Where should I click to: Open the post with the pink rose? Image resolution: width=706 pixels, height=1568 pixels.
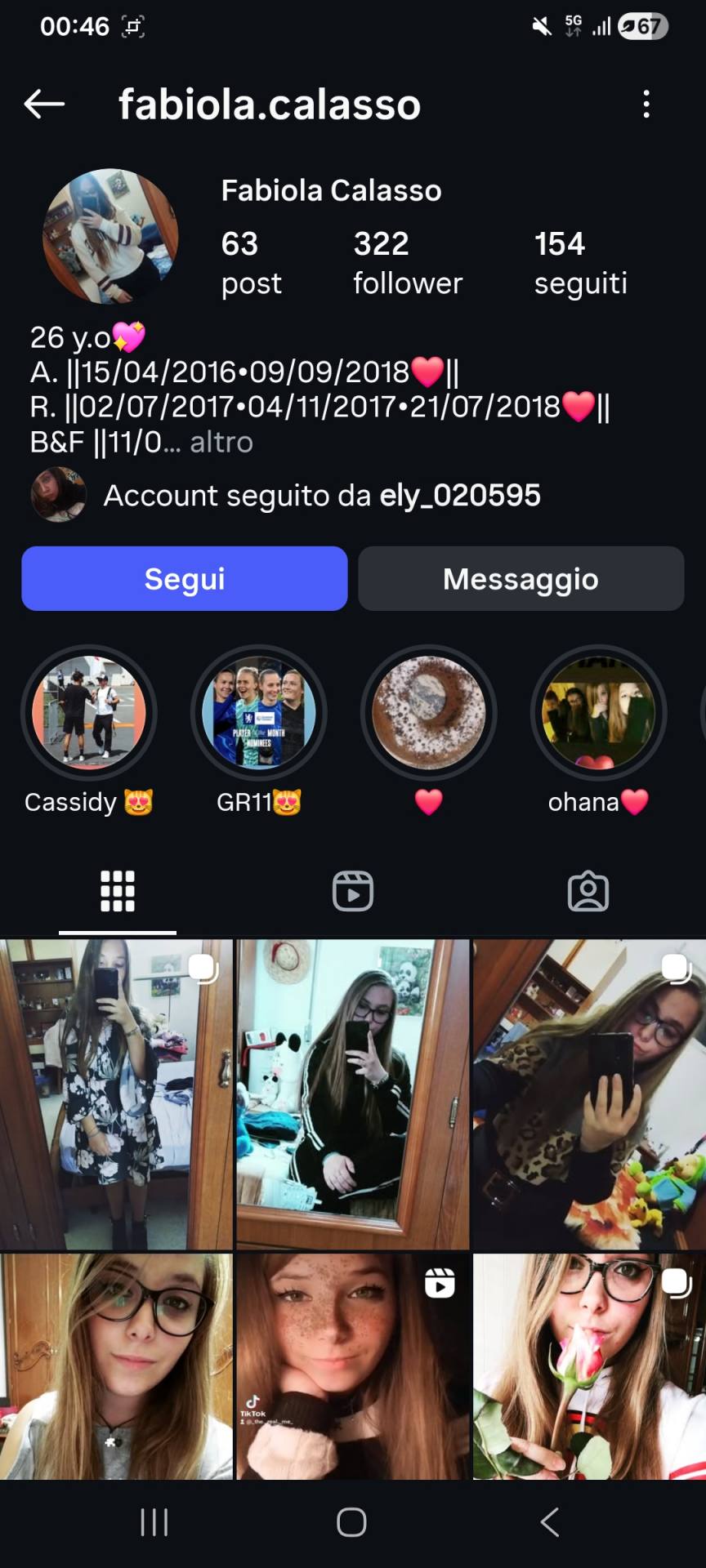point(589,1365)
